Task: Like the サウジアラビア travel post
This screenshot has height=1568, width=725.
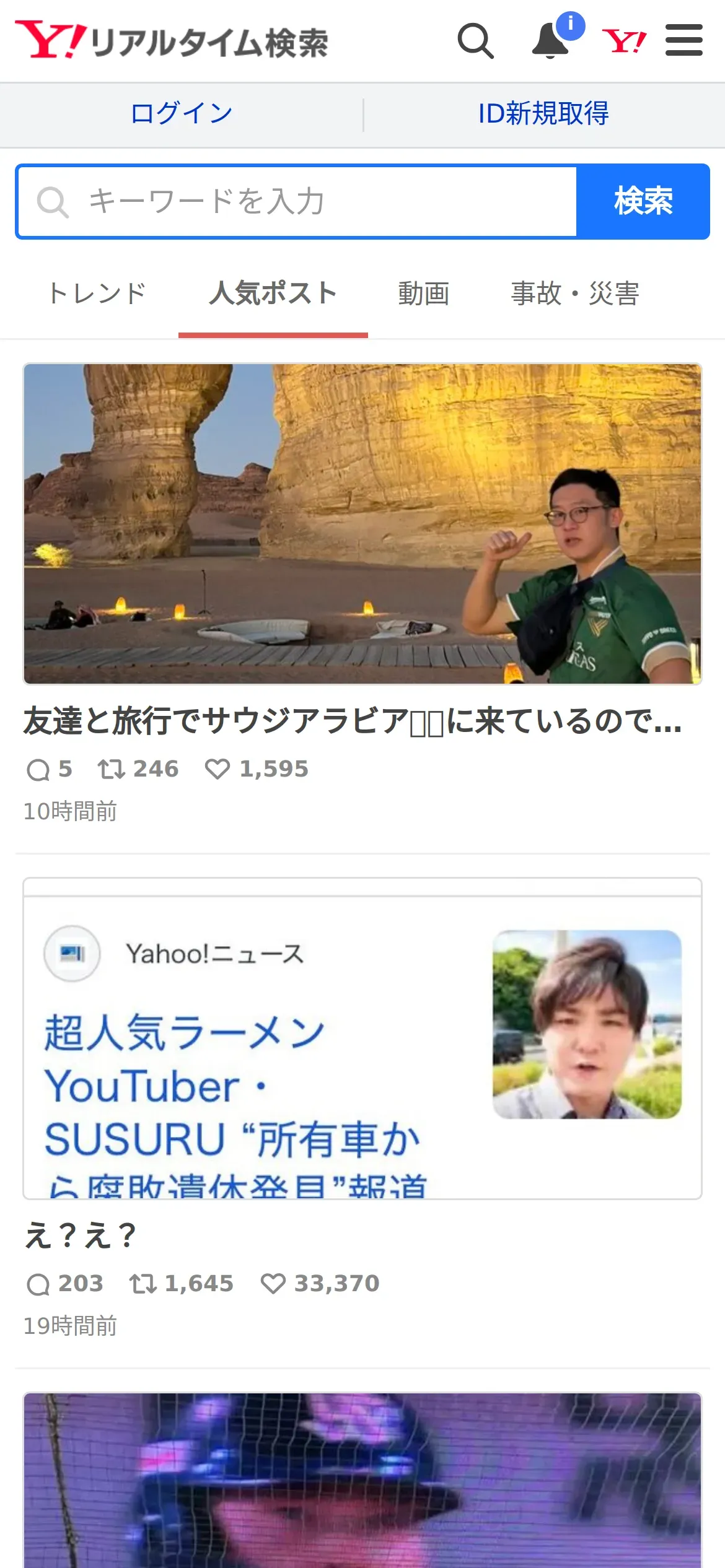Action: (217, 769)
